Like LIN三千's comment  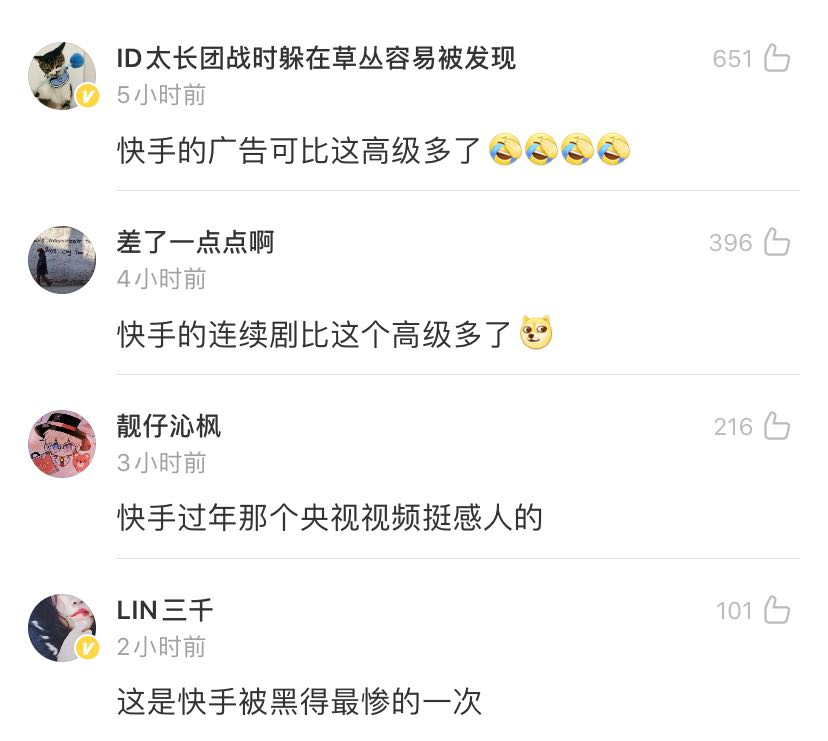[x=777, y=610]
